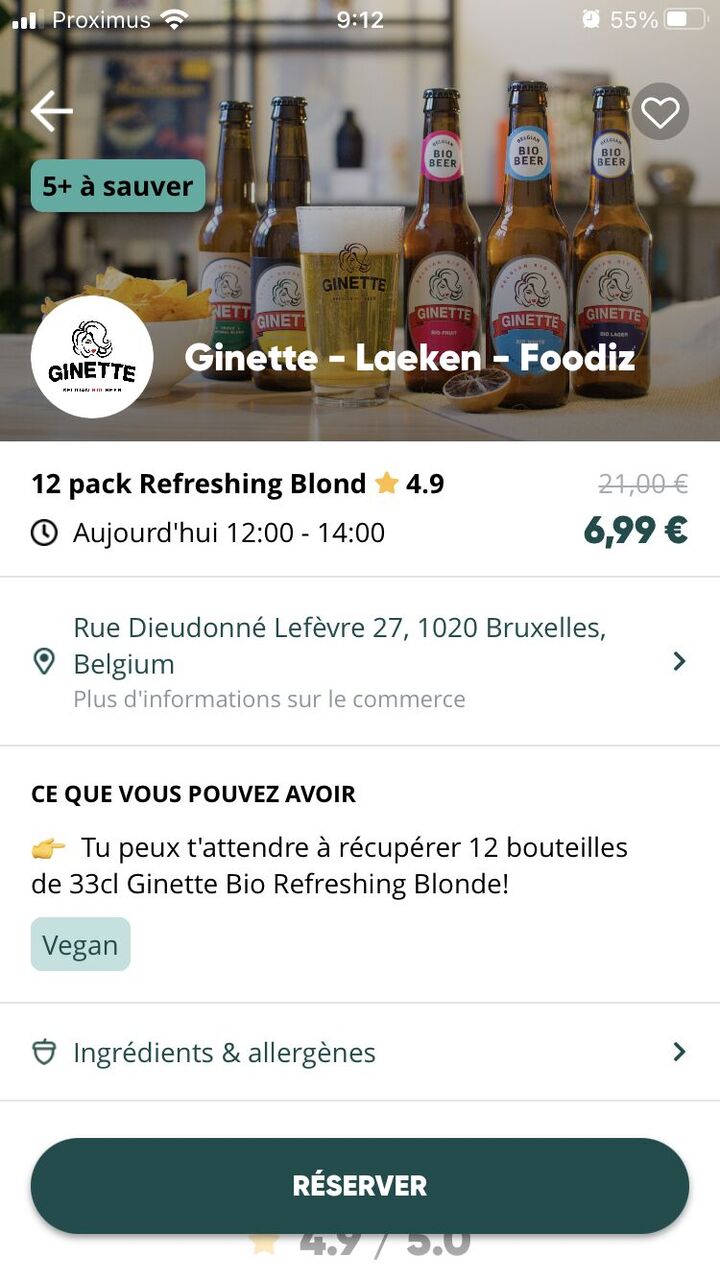Expand Ingrédients & allergènes
This screenshot has width=720, height=1280.
(x=360, y=1052)
